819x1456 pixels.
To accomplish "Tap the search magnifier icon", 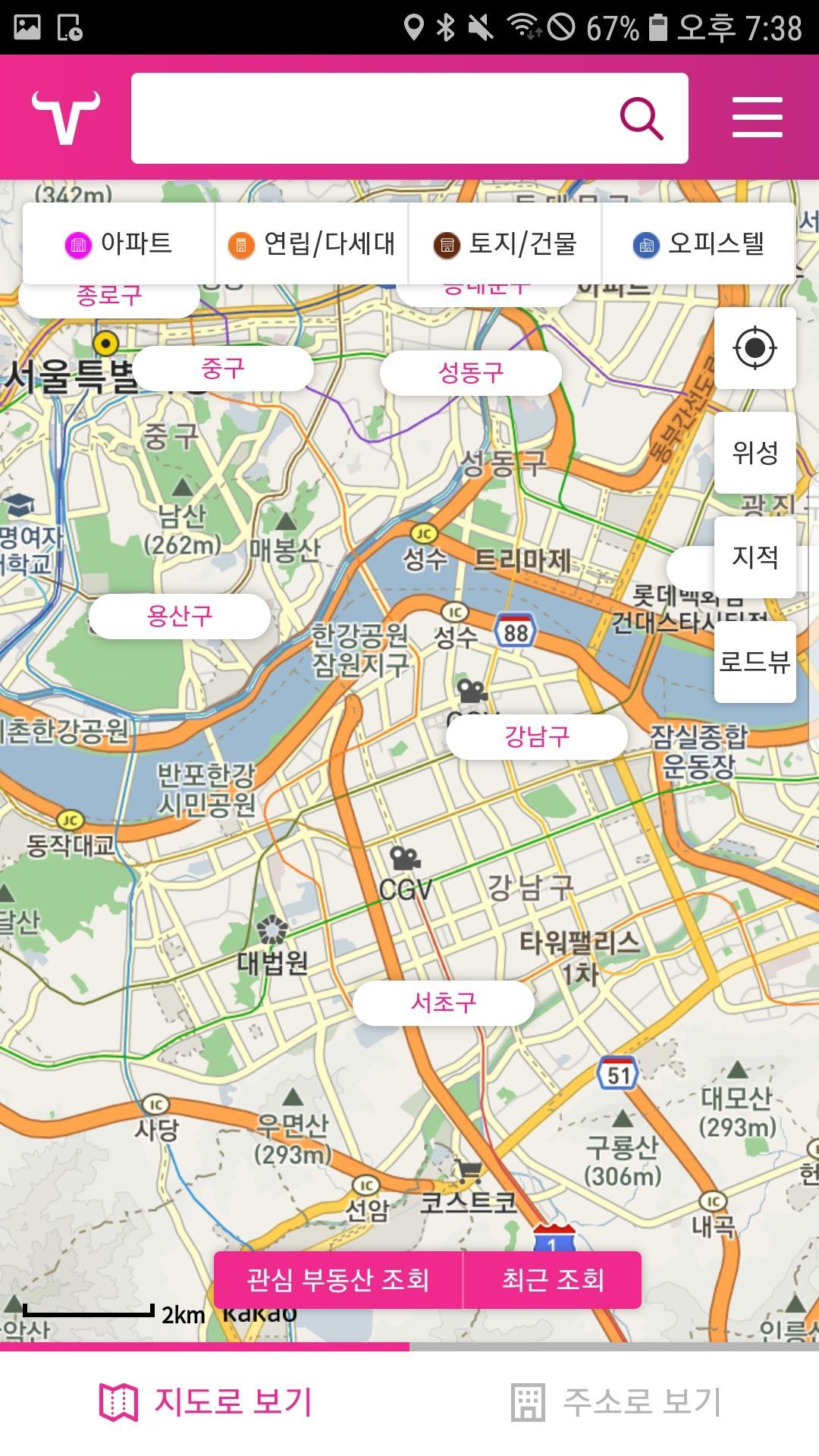I will click(642, 119).
